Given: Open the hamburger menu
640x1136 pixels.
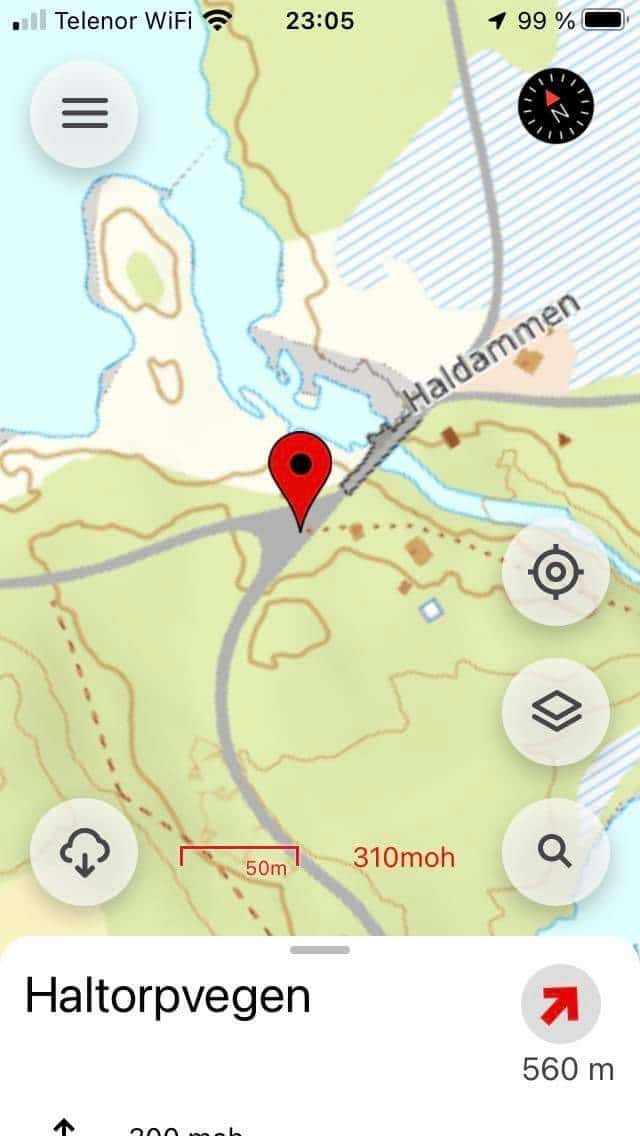Looking at the screenshot, I should 84,114.
